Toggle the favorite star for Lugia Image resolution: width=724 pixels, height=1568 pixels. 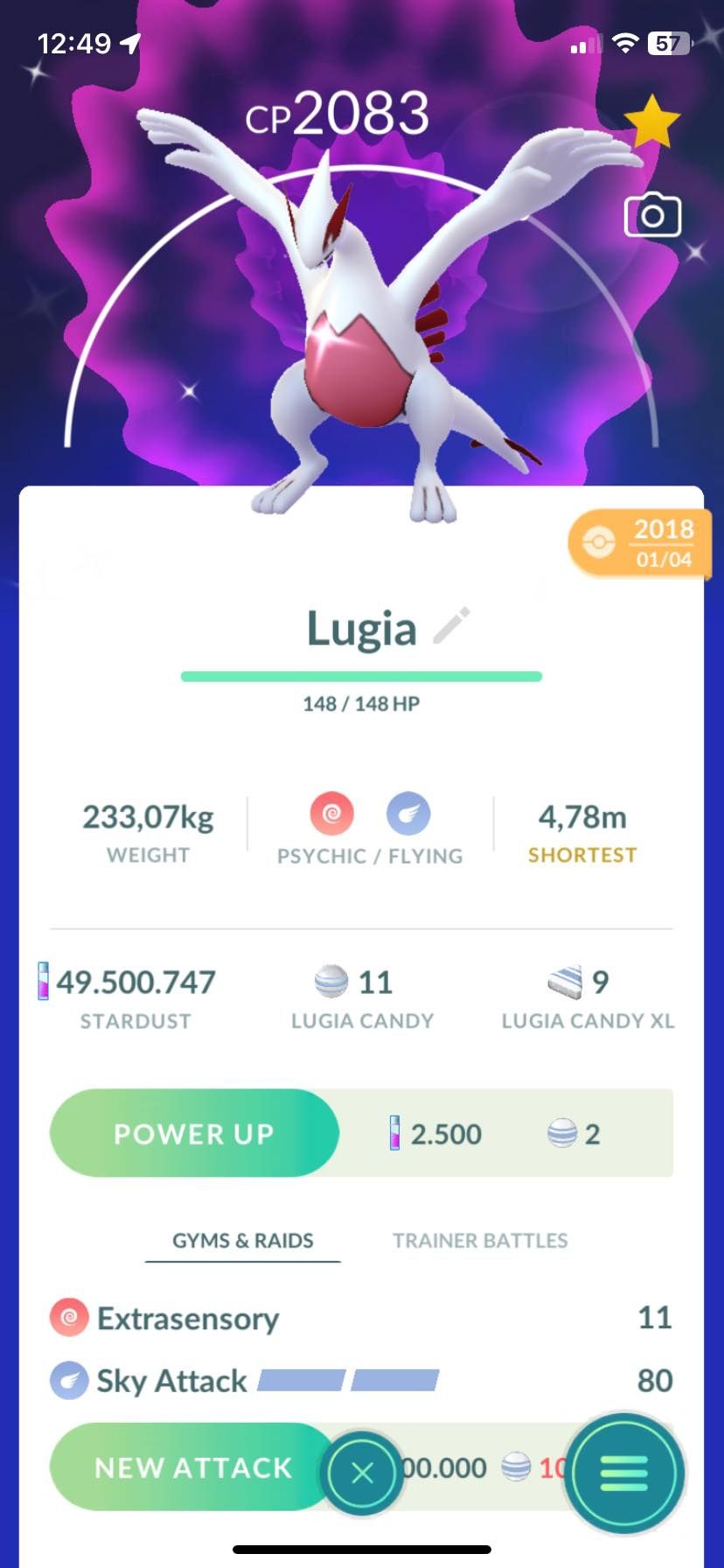tap(651, 122)
